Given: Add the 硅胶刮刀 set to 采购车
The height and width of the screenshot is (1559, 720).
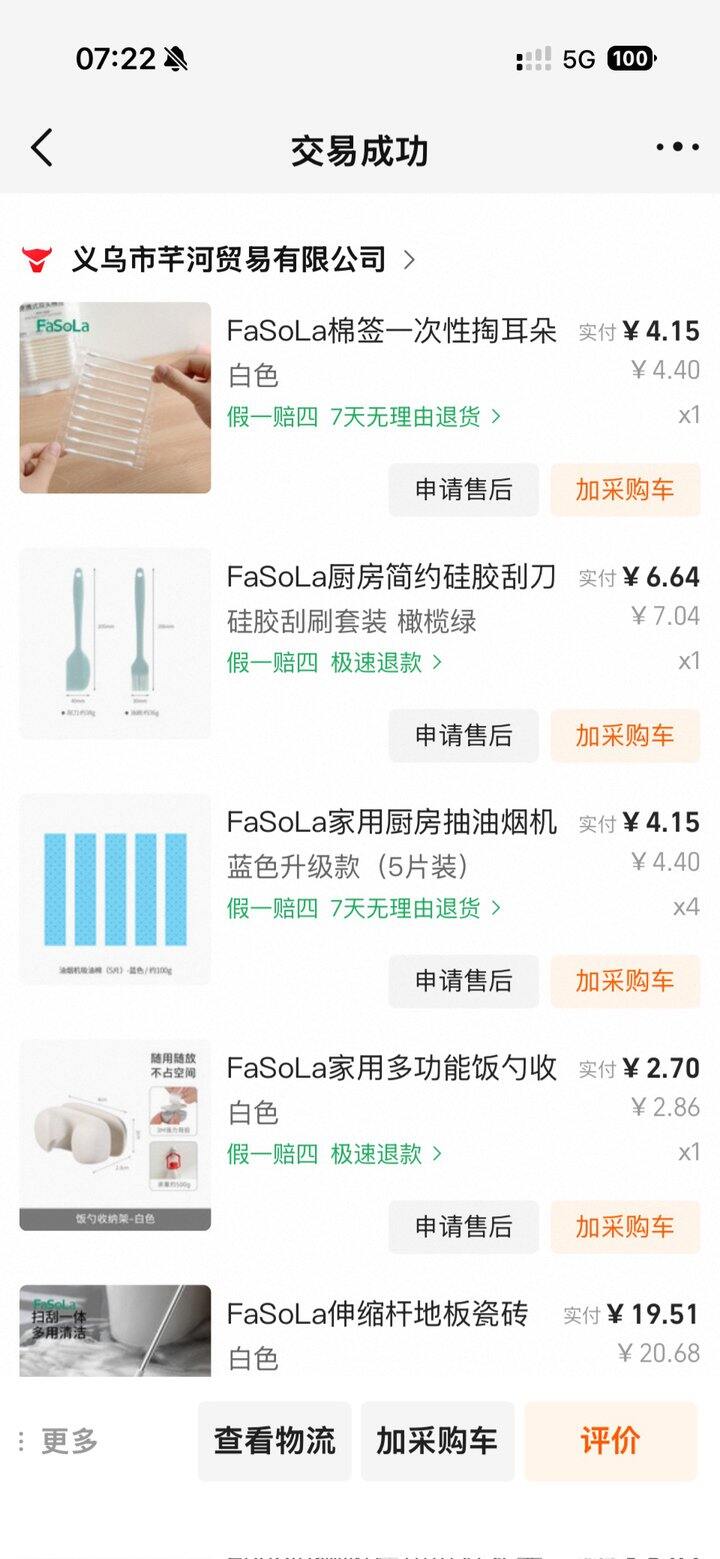Looking at the screenshot, I should tap(624, 736).
